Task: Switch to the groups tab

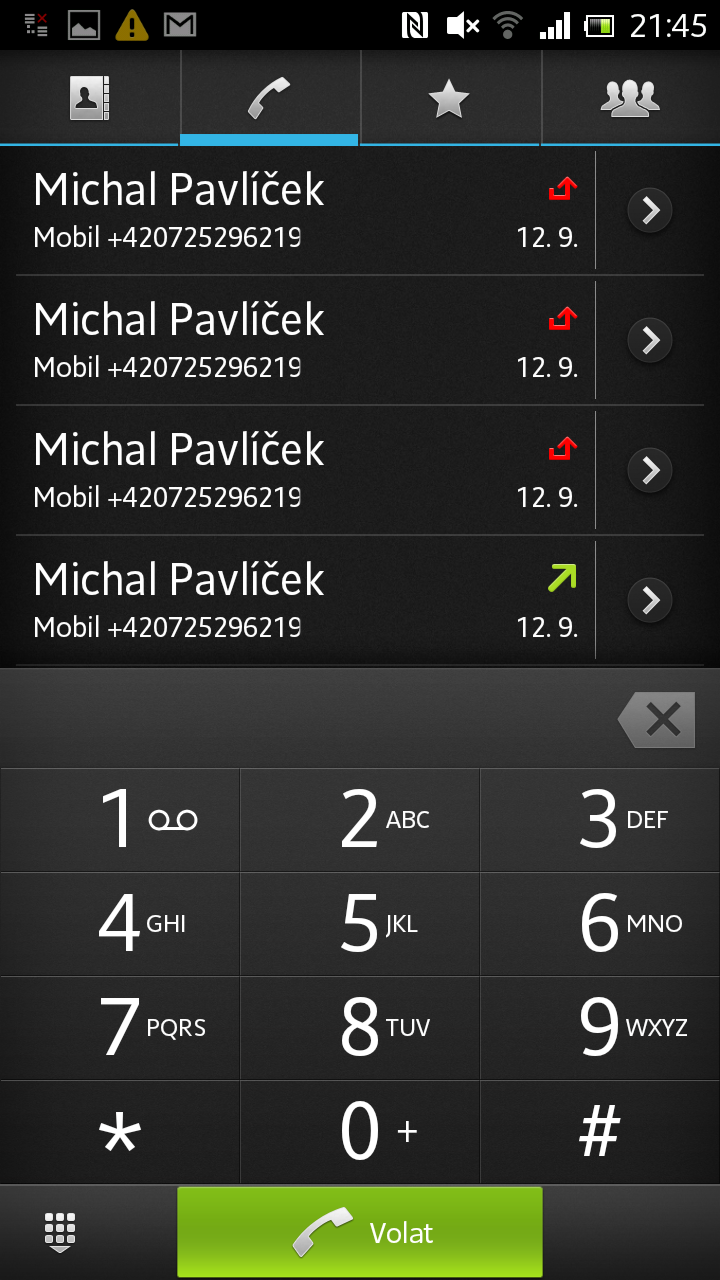Action: coord(630,98)
